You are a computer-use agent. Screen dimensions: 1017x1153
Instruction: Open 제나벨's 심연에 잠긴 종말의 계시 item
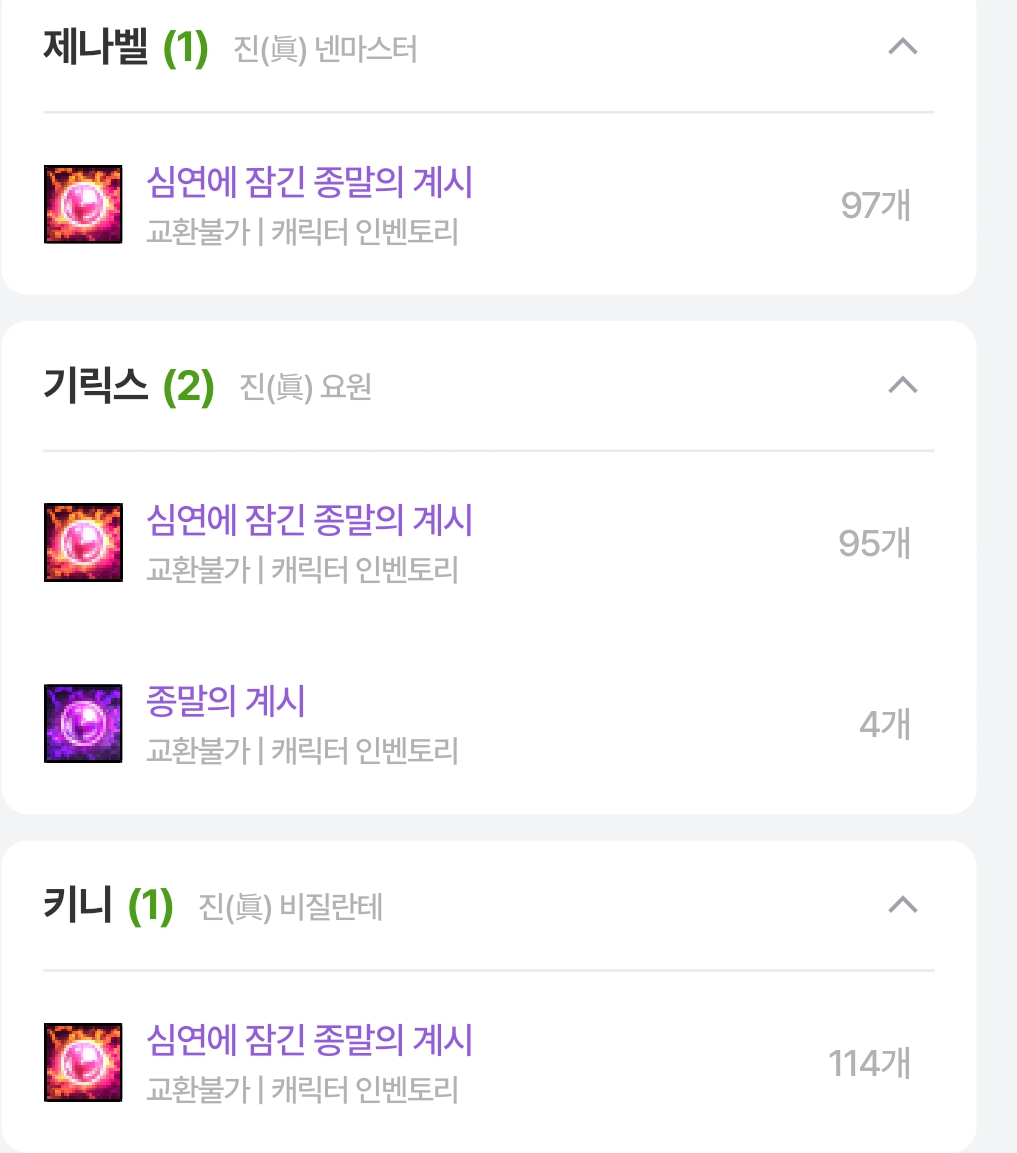309,183
